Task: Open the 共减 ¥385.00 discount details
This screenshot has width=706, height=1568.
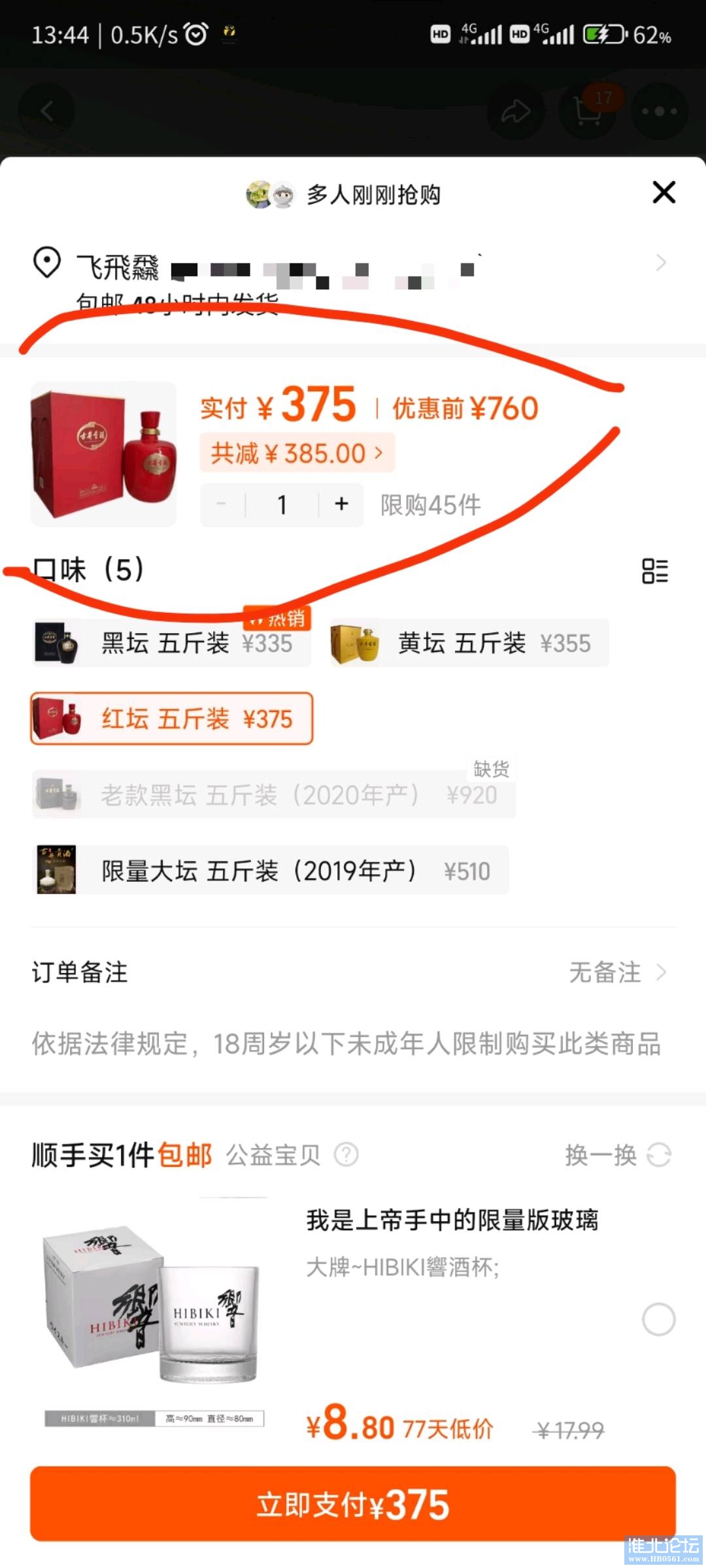Action: tap(297, 453)
